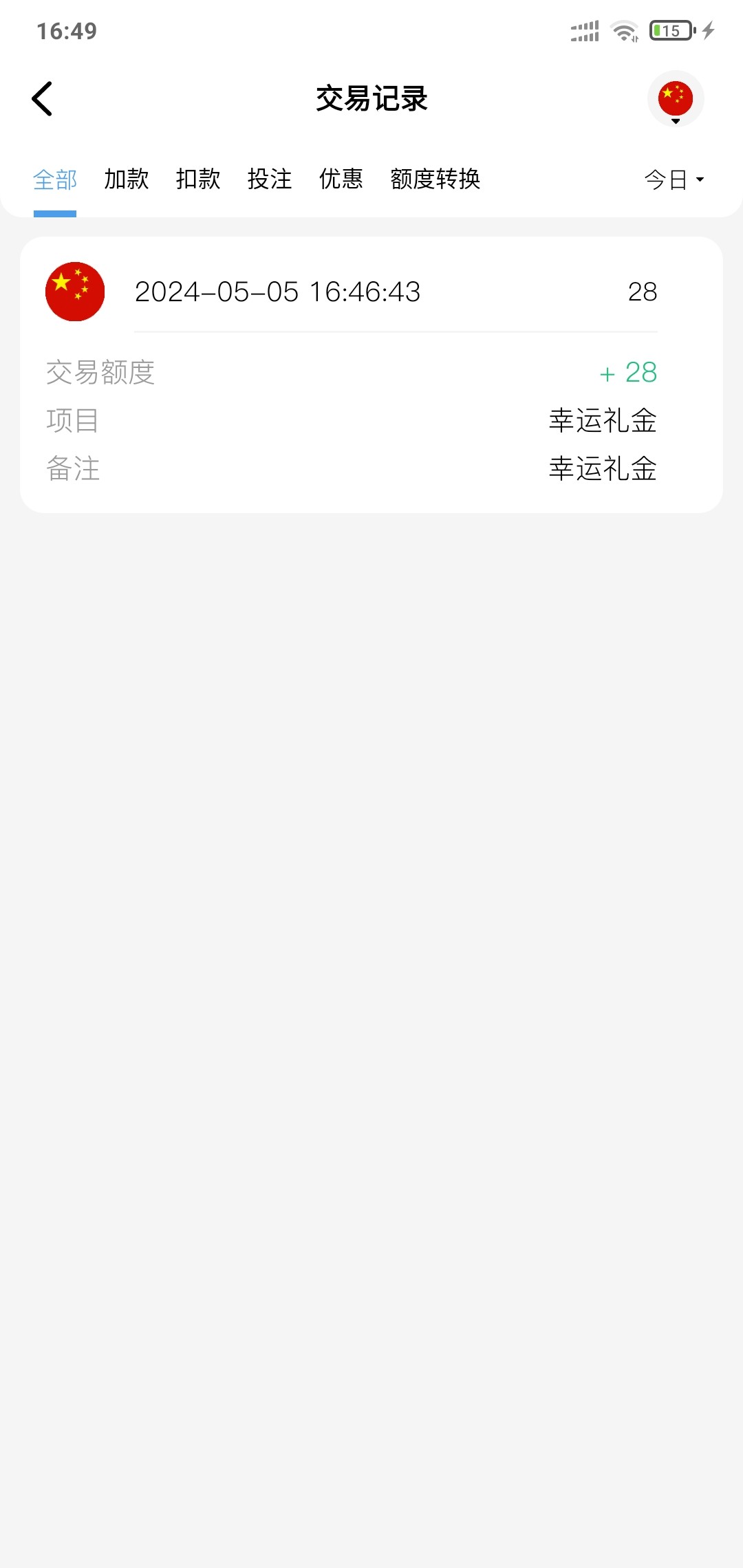Go back from 交易记录 page
Image resolution: width=743 pixels, height=1568 pixels.
coord(43,99)
